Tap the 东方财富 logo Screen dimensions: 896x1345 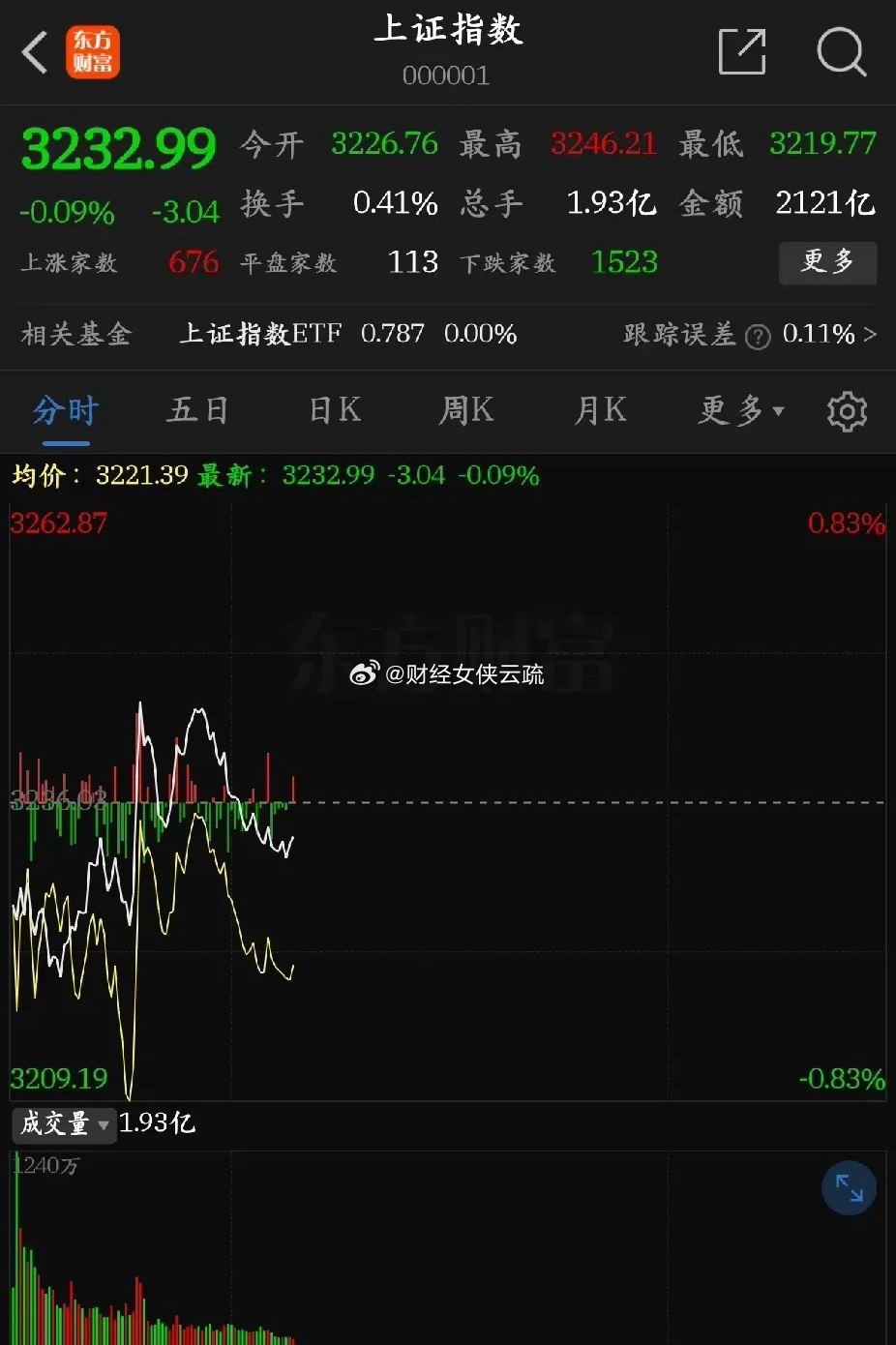pyautogui.click(x=93, y=53)
